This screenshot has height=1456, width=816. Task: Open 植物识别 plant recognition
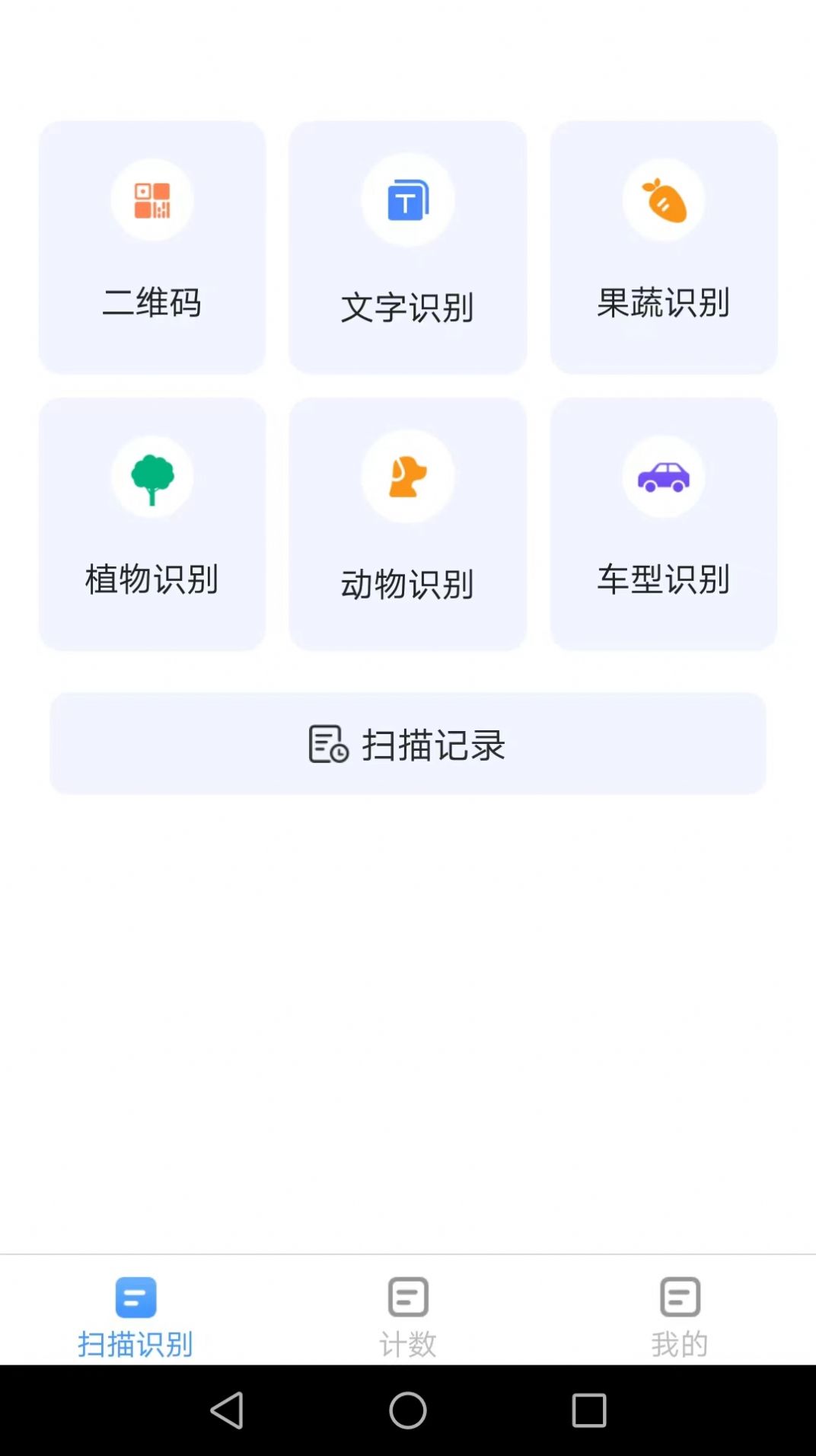[x=151, y=523]
